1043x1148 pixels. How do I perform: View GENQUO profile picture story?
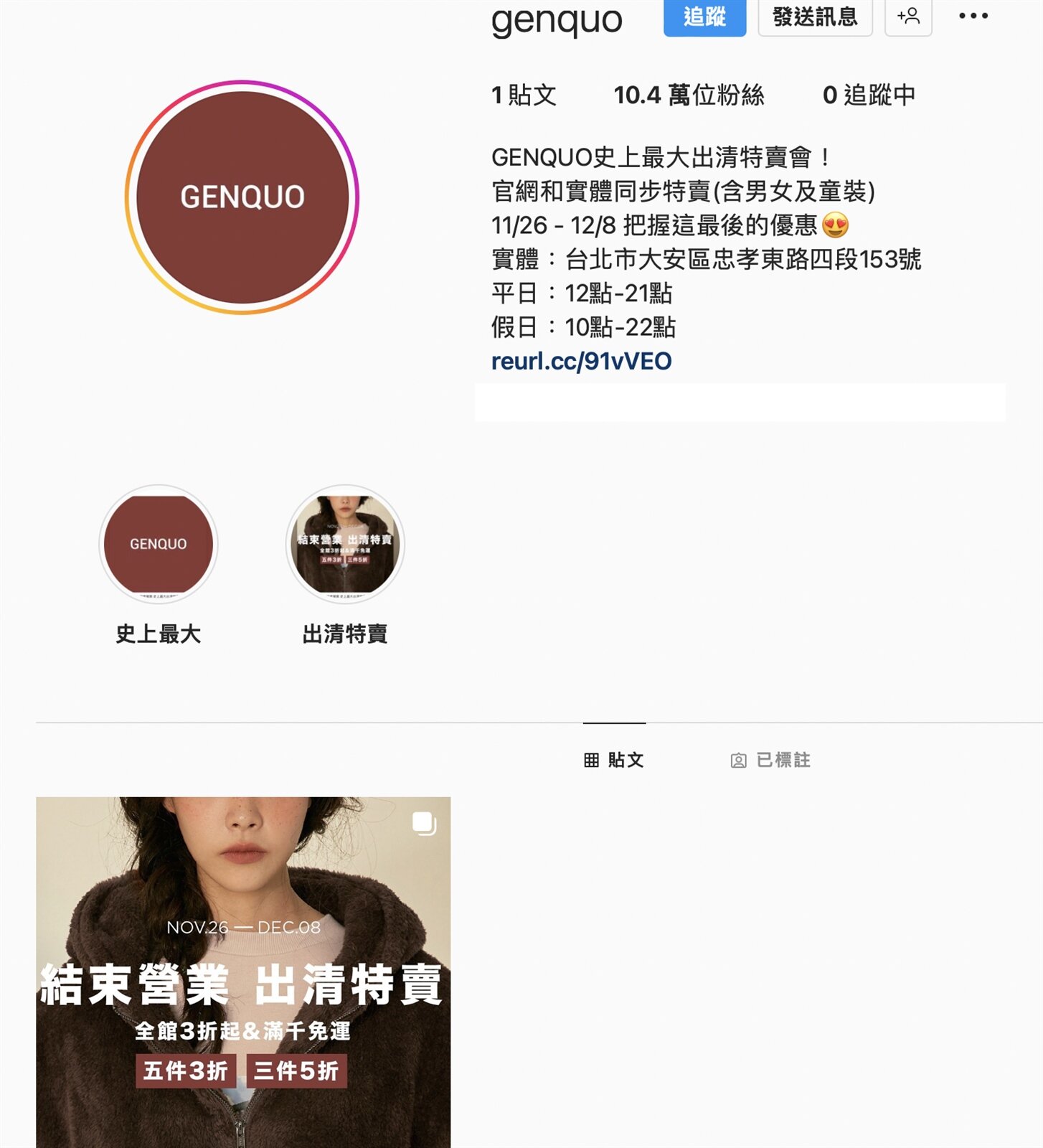[242, 197]
